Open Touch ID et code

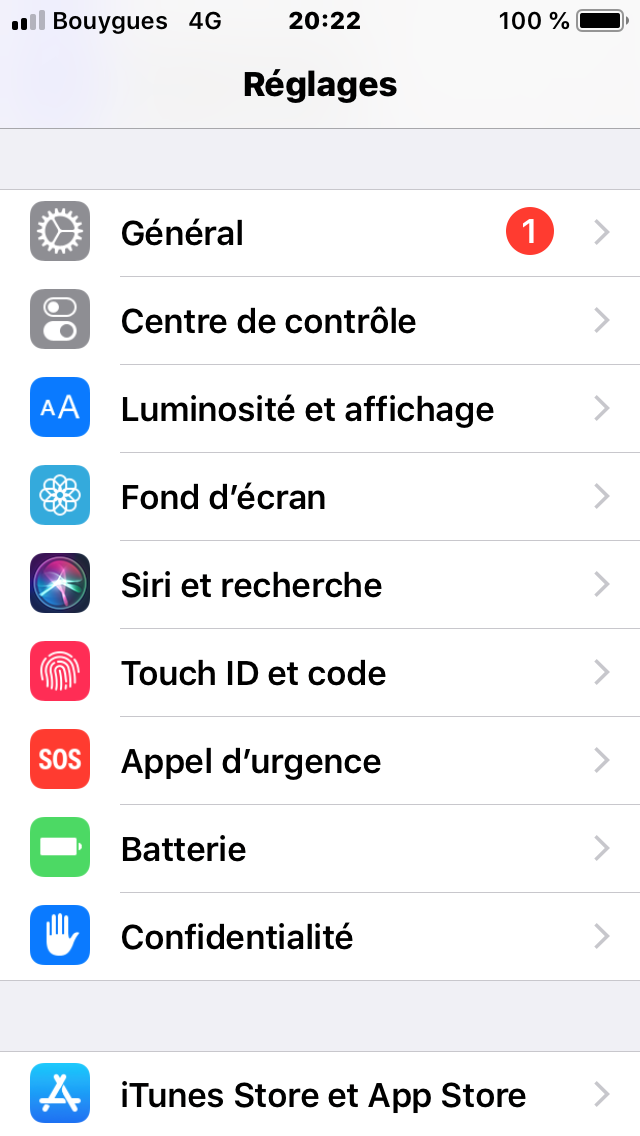click(320, 672)
